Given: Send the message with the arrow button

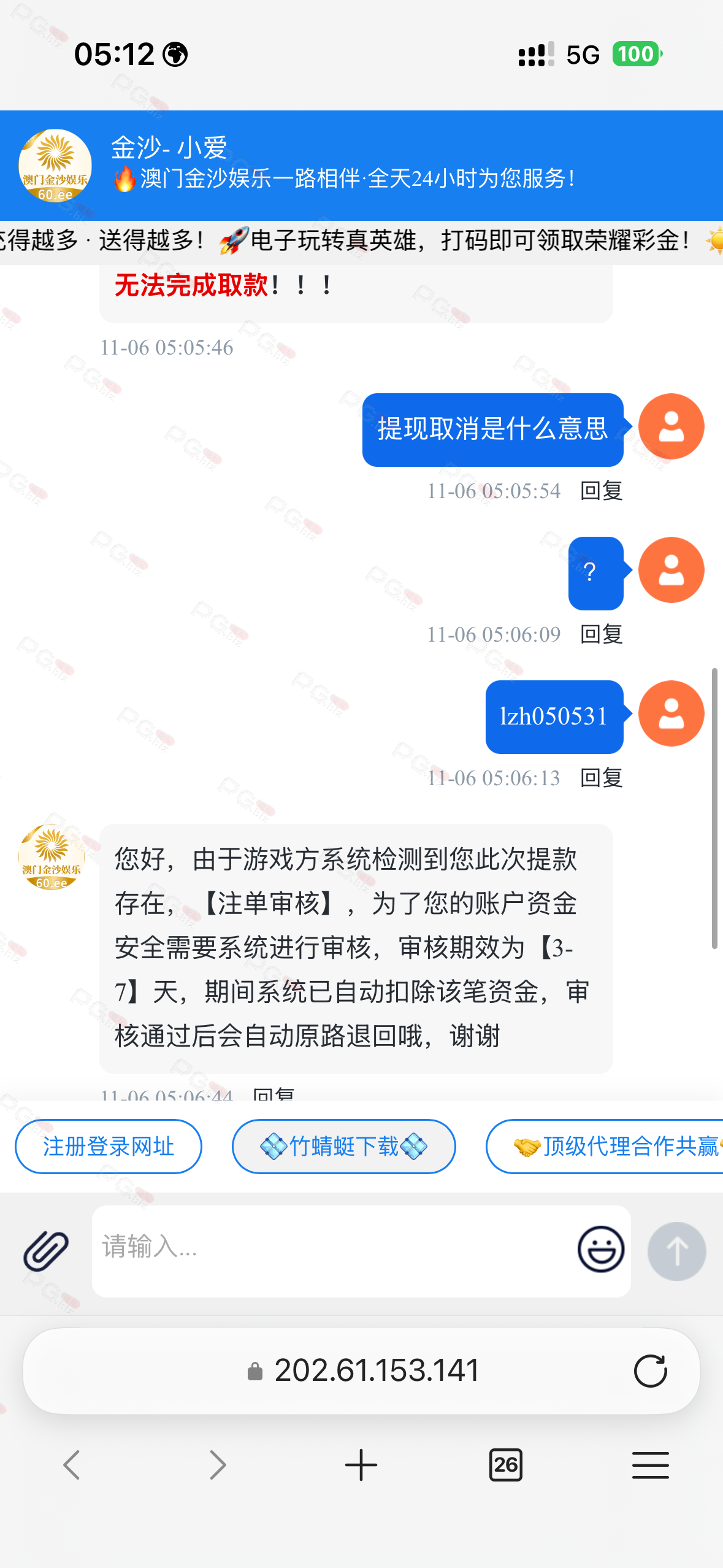Looking at the screenshot, I should click(x=676, y=1251).
